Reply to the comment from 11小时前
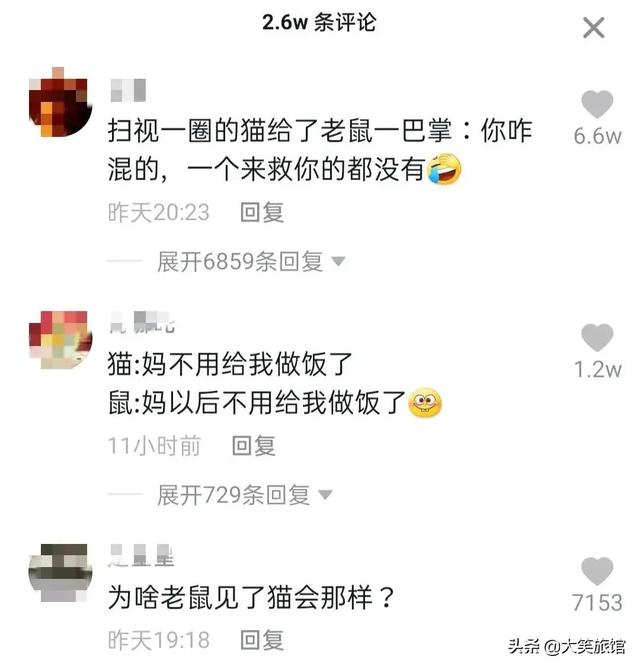640x669 pixels. click(x=253, y=446)
